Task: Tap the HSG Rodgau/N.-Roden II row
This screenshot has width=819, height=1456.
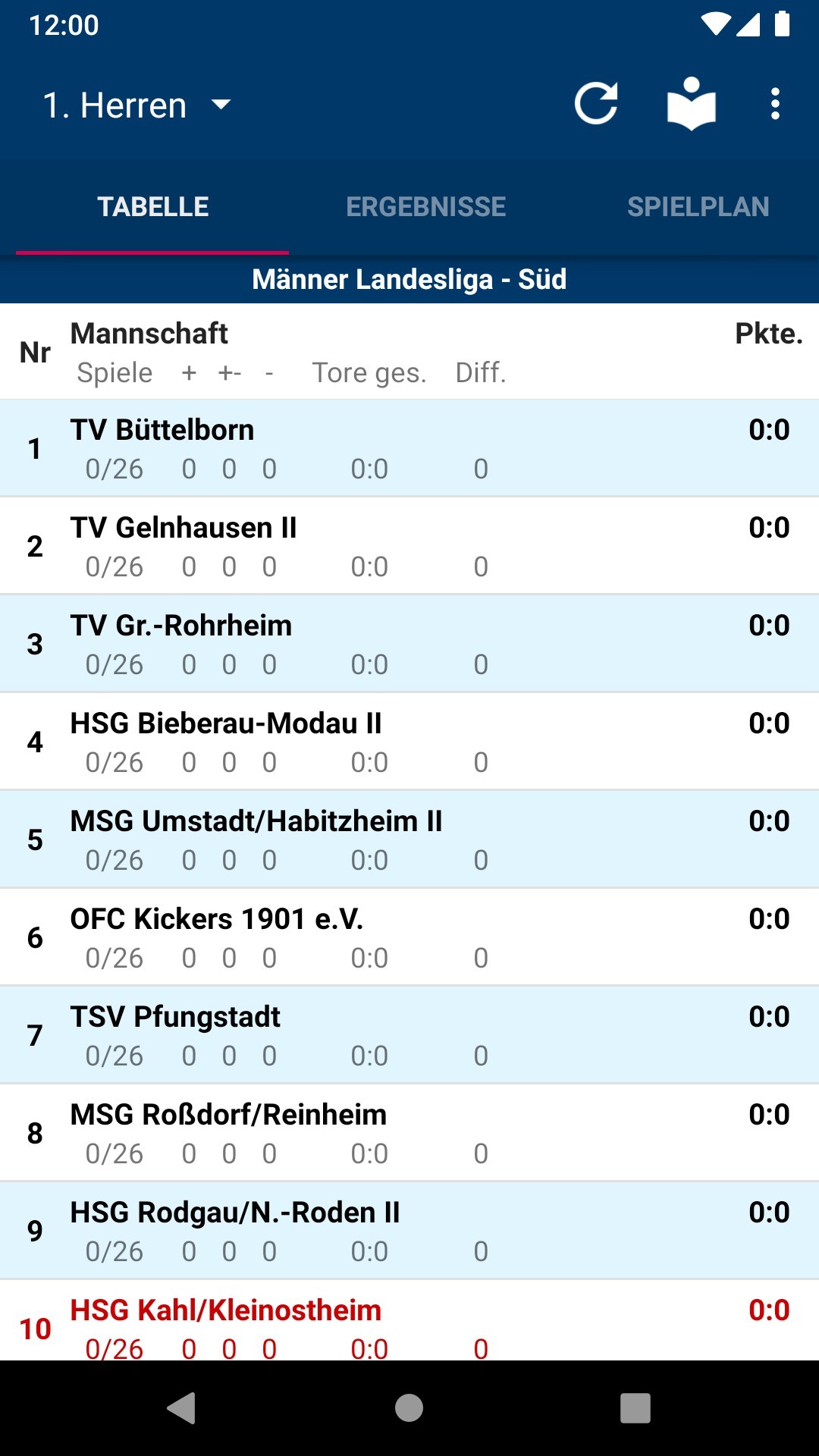Action: 409,1231
